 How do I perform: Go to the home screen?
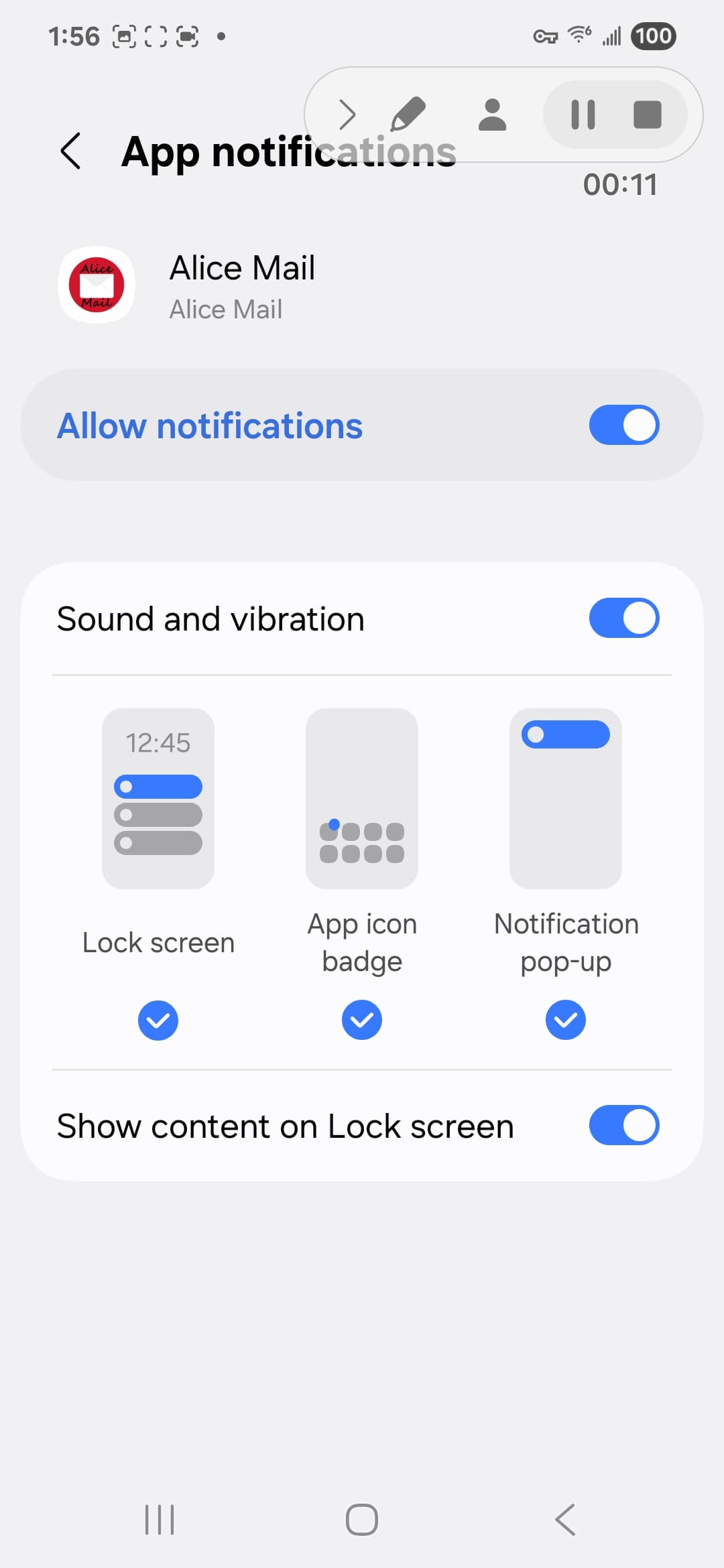coord(362,1519)
